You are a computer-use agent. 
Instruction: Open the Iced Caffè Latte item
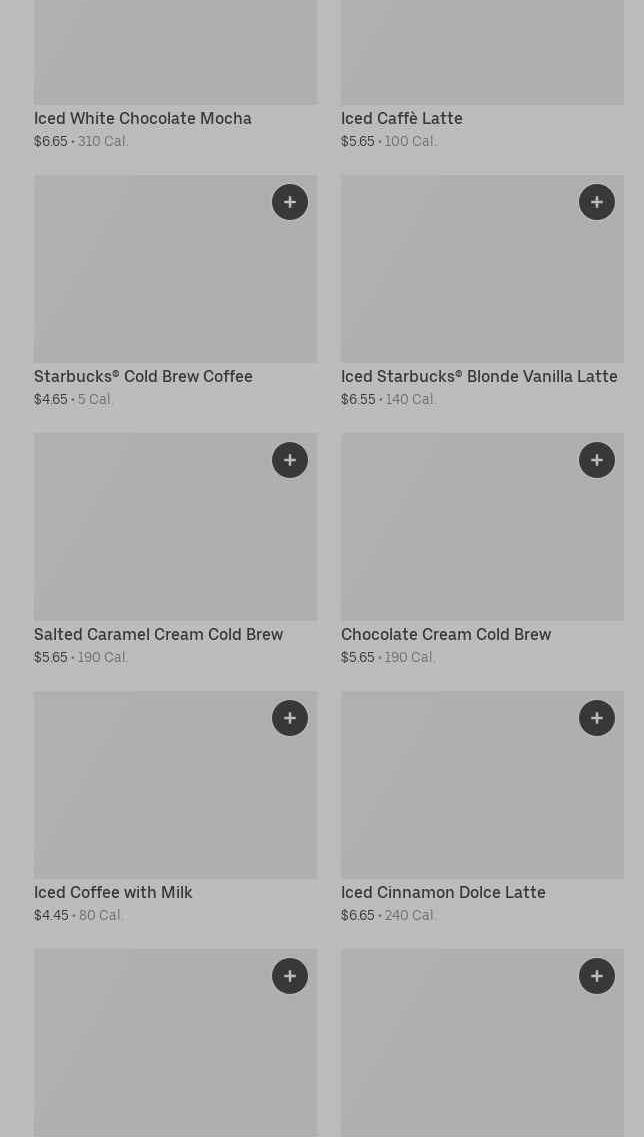pyautogui.click(x=402, y=118)
